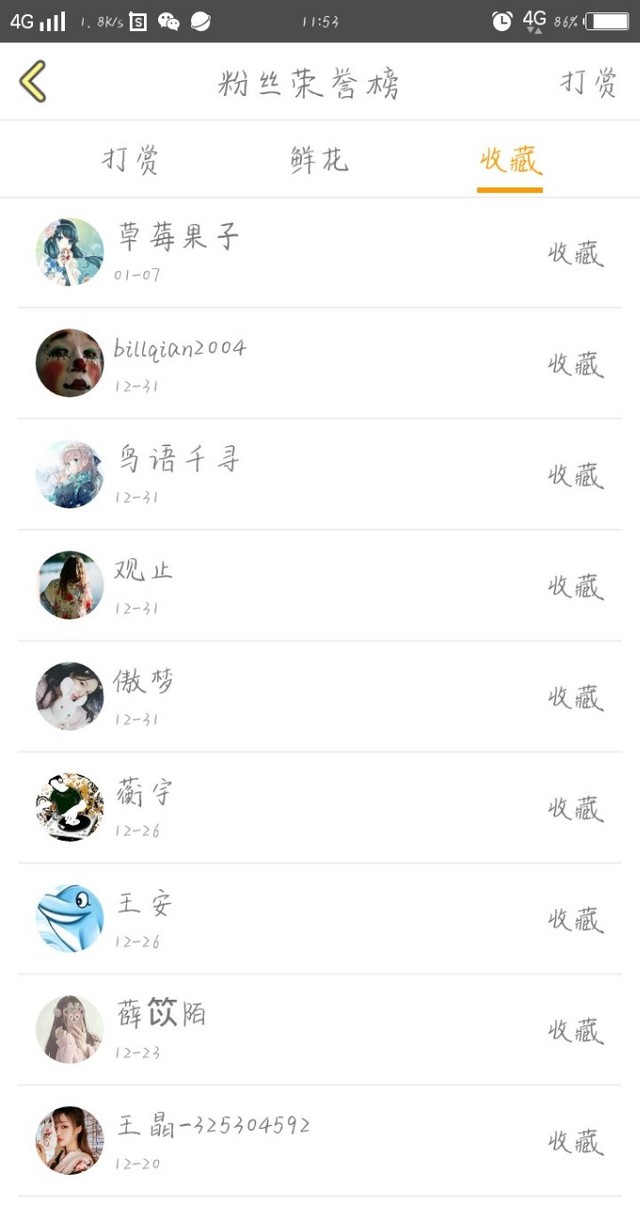
Task: View the row for 鸟语千寻
Action: (x=320, y=474)
